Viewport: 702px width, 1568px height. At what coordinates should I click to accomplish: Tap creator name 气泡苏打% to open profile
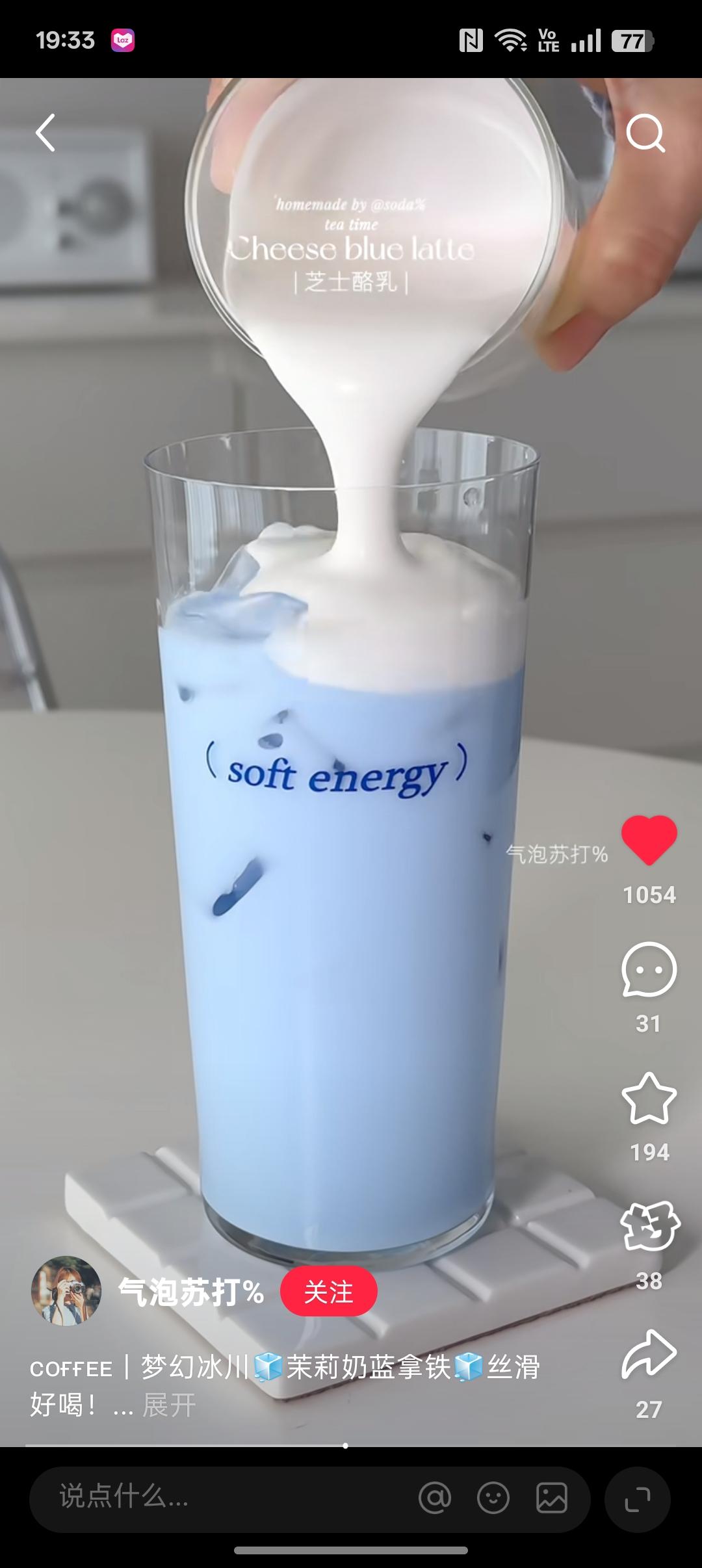pyautogui.click(x=190, y=1290)
